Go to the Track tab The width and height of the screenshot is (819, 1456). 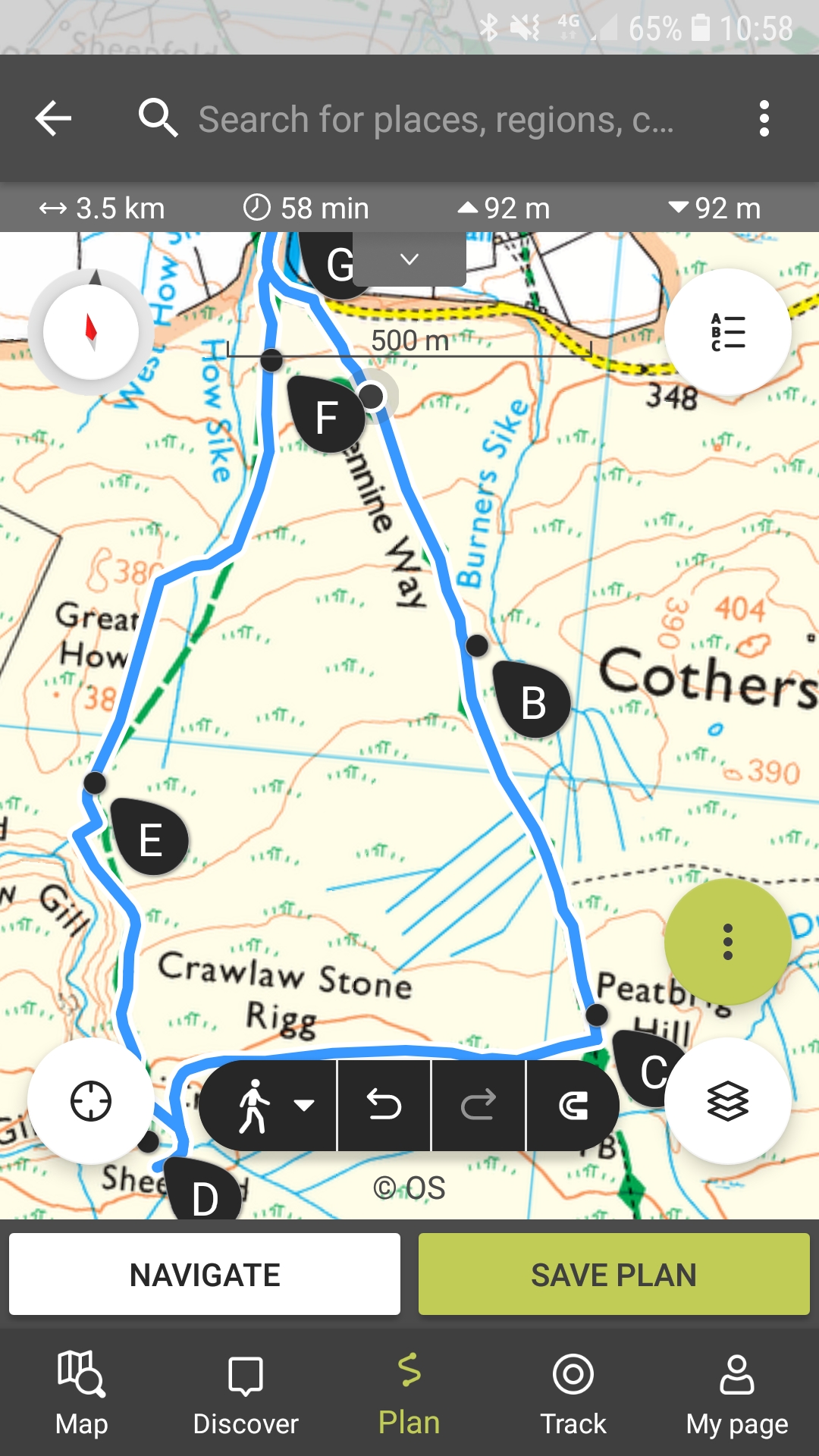tap(573, 1393)
